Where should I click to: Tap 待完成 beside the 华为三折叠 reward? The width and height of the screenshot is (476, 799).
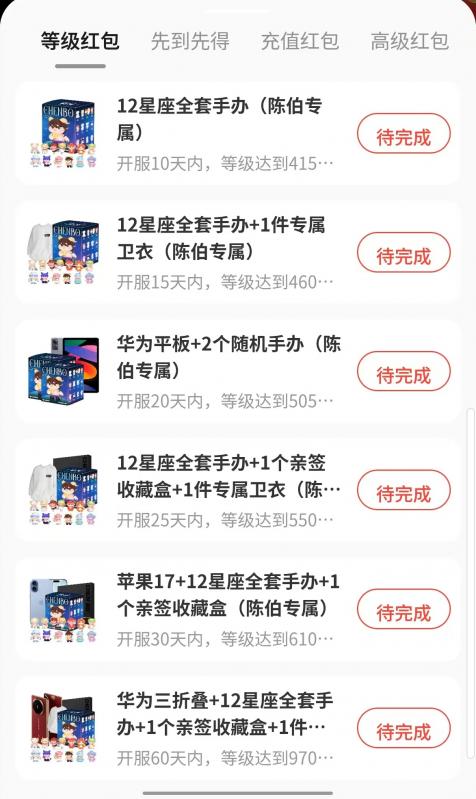click(404, 729)
